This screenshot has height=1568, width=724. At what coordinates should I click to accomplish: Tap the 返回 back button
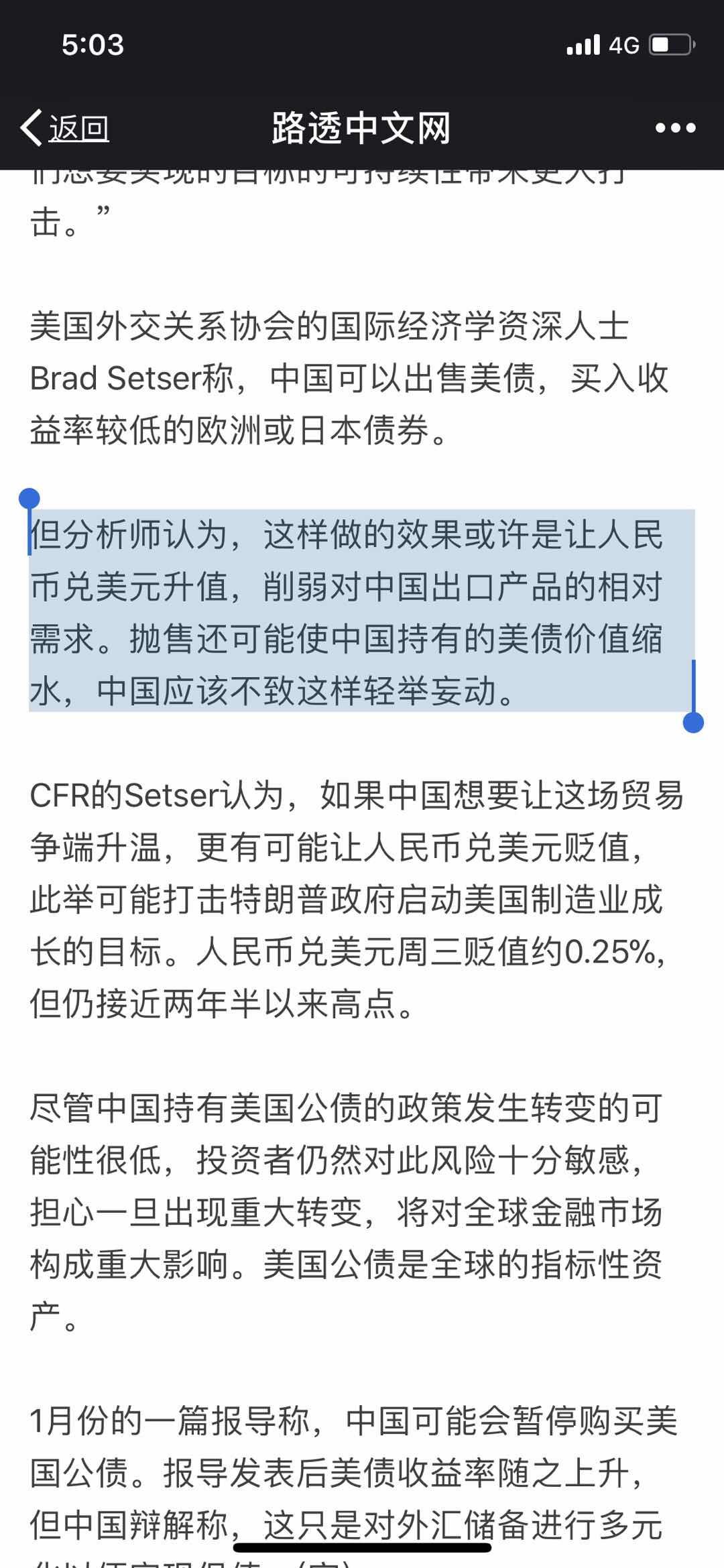66,127
